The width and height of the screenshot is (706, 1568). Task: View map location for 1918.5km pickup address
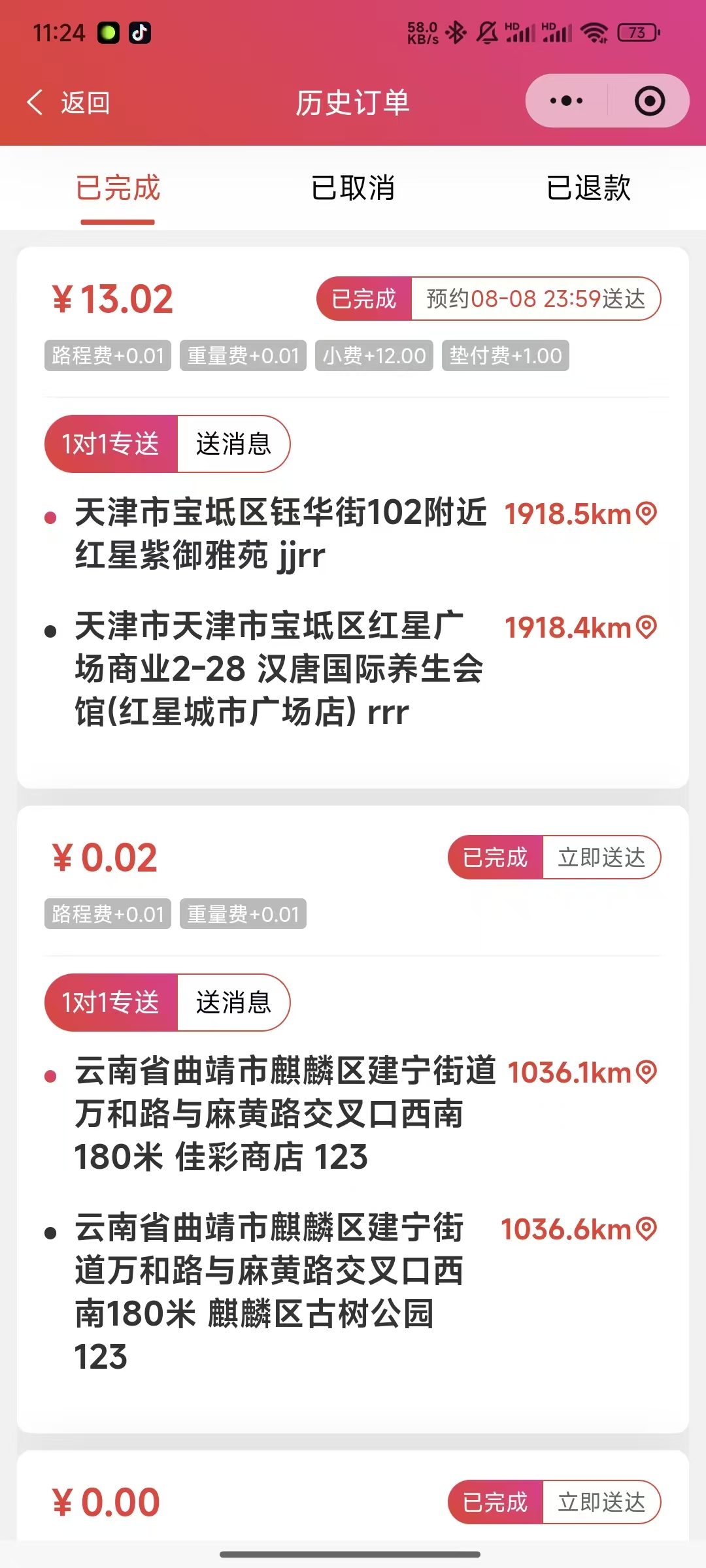tap(647, 514)
